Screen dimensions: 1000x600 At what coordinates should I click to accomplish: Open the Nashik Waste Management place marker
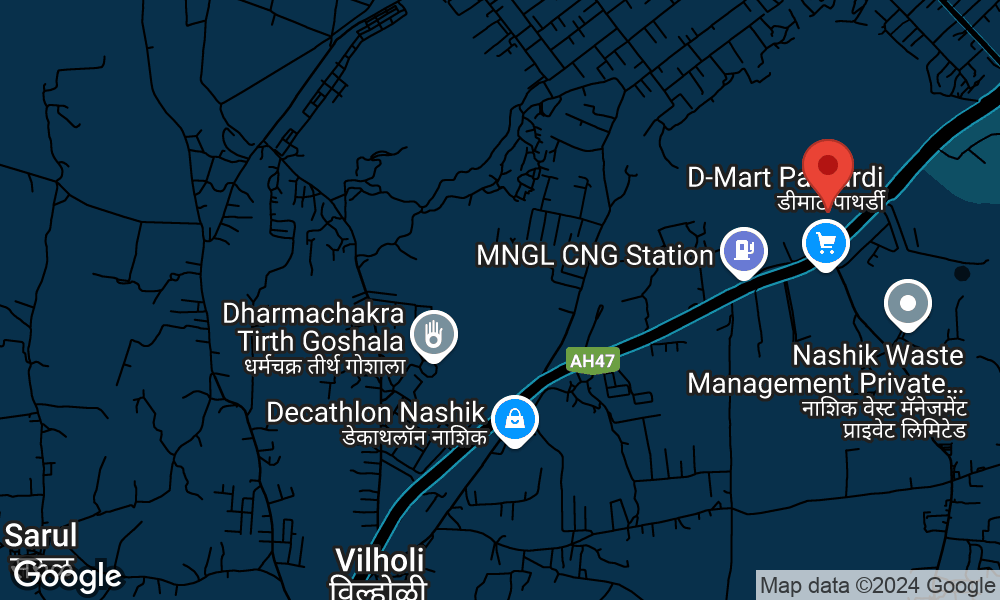coord(908,303)
